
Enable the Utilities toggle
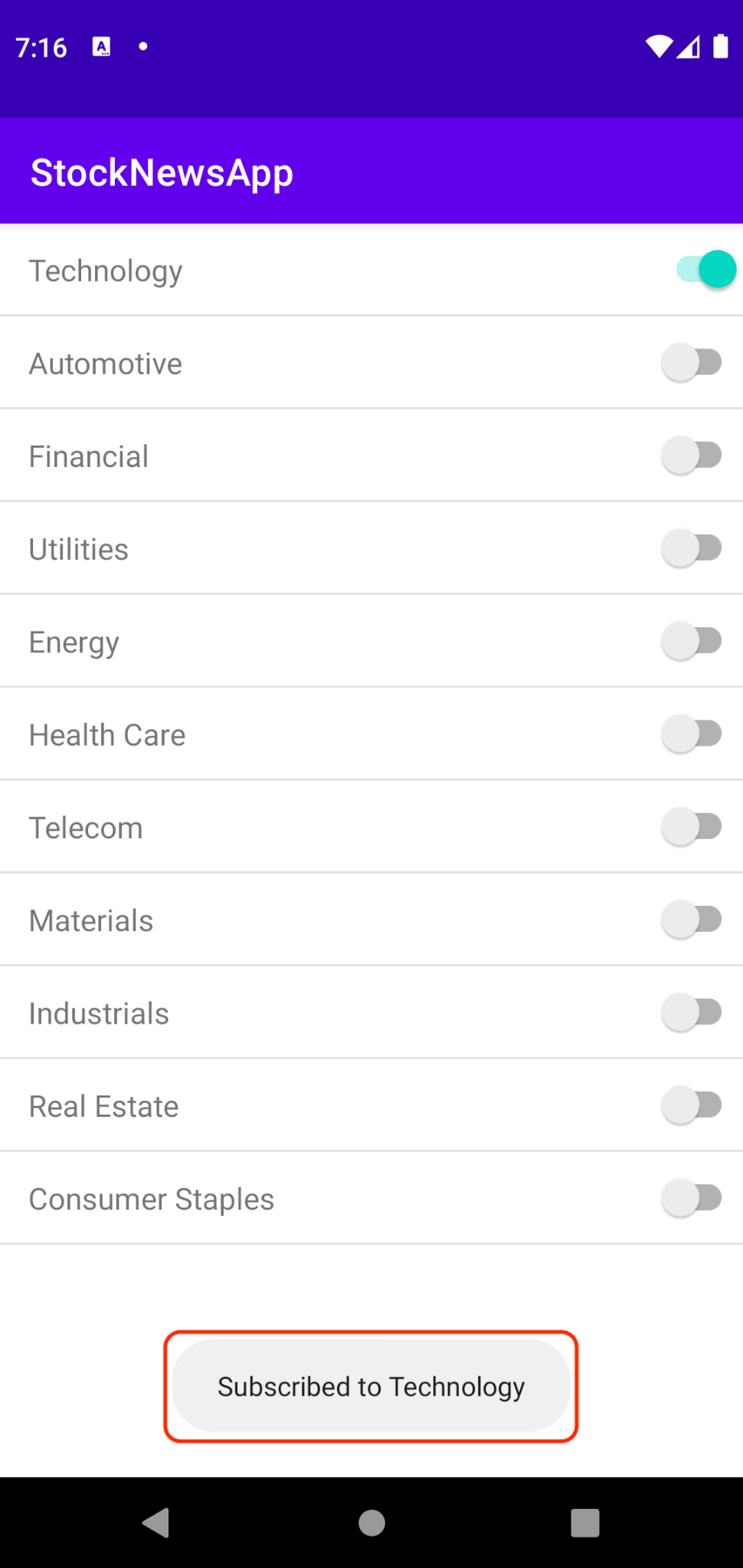point(692,547)
